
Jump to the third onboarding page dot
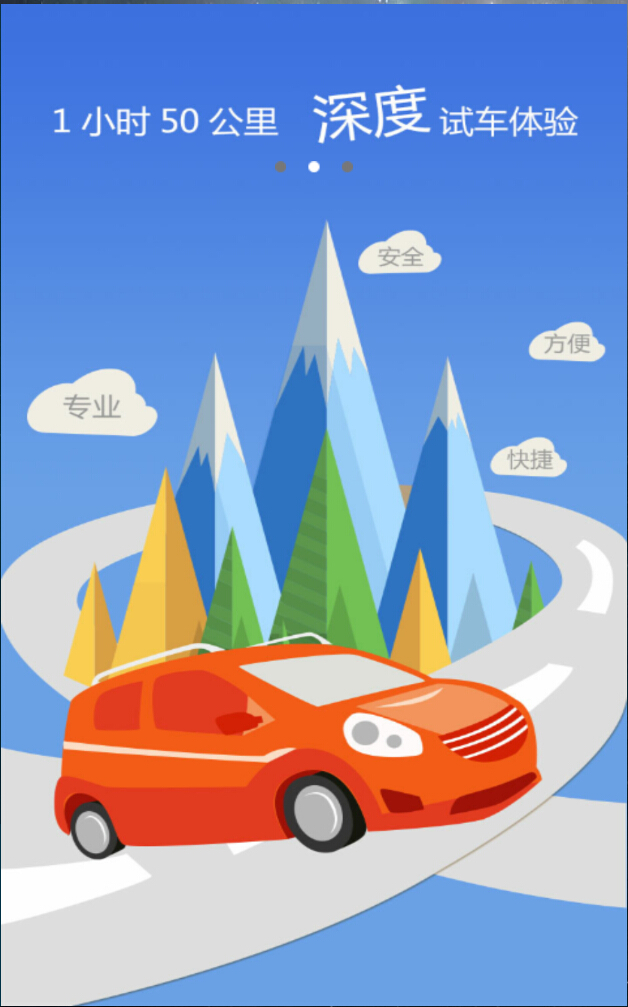347,167
